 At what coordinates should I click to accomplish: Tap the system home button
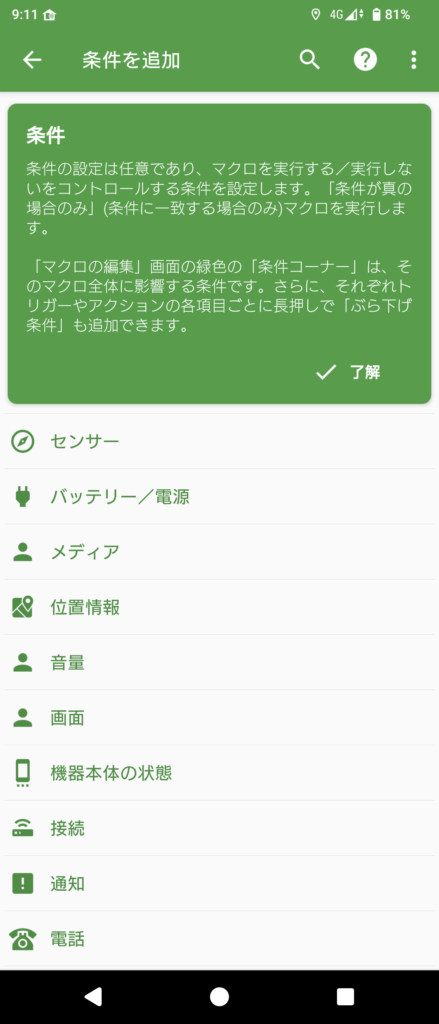[x=220, y=997]
